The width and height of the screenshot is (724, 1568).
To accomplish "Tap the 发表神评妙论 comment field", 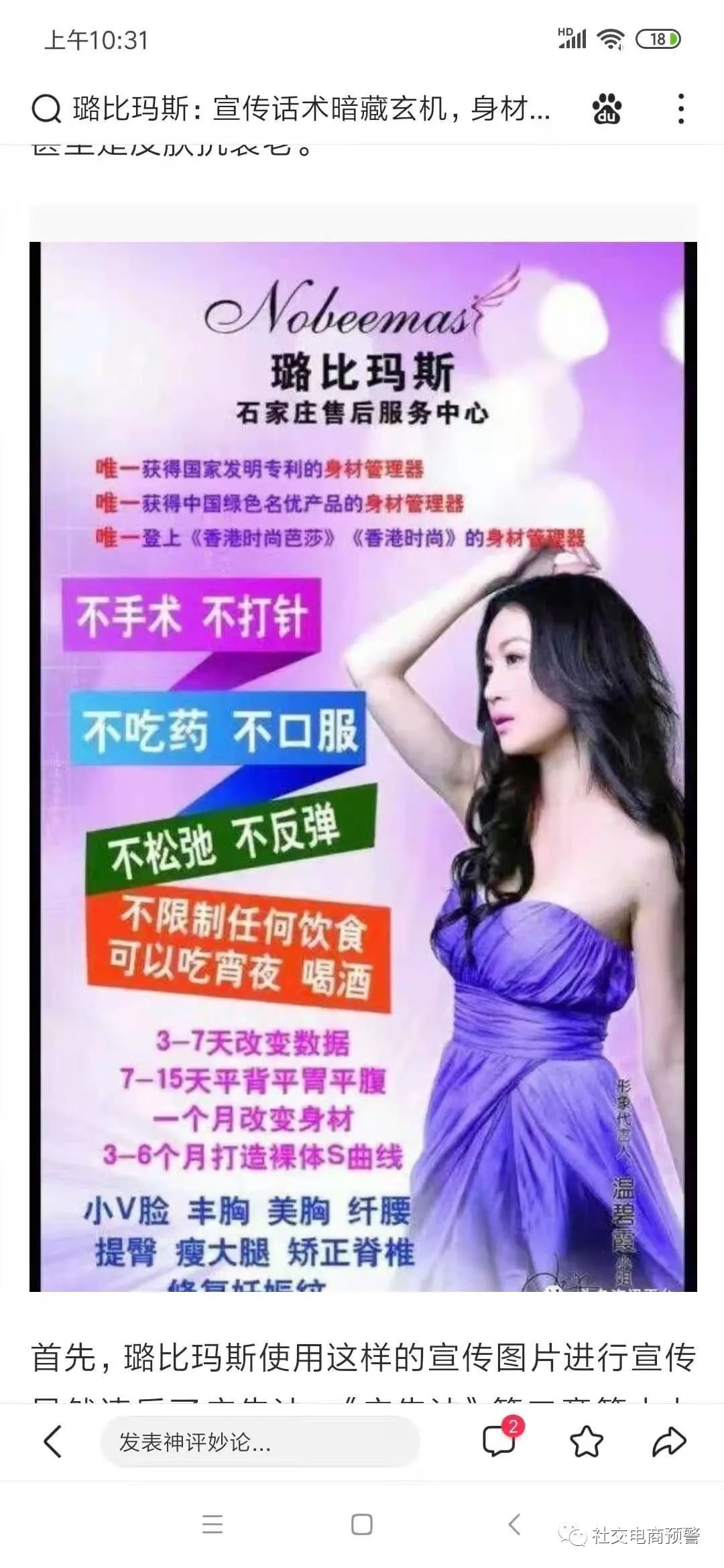I will point(260,1442).
